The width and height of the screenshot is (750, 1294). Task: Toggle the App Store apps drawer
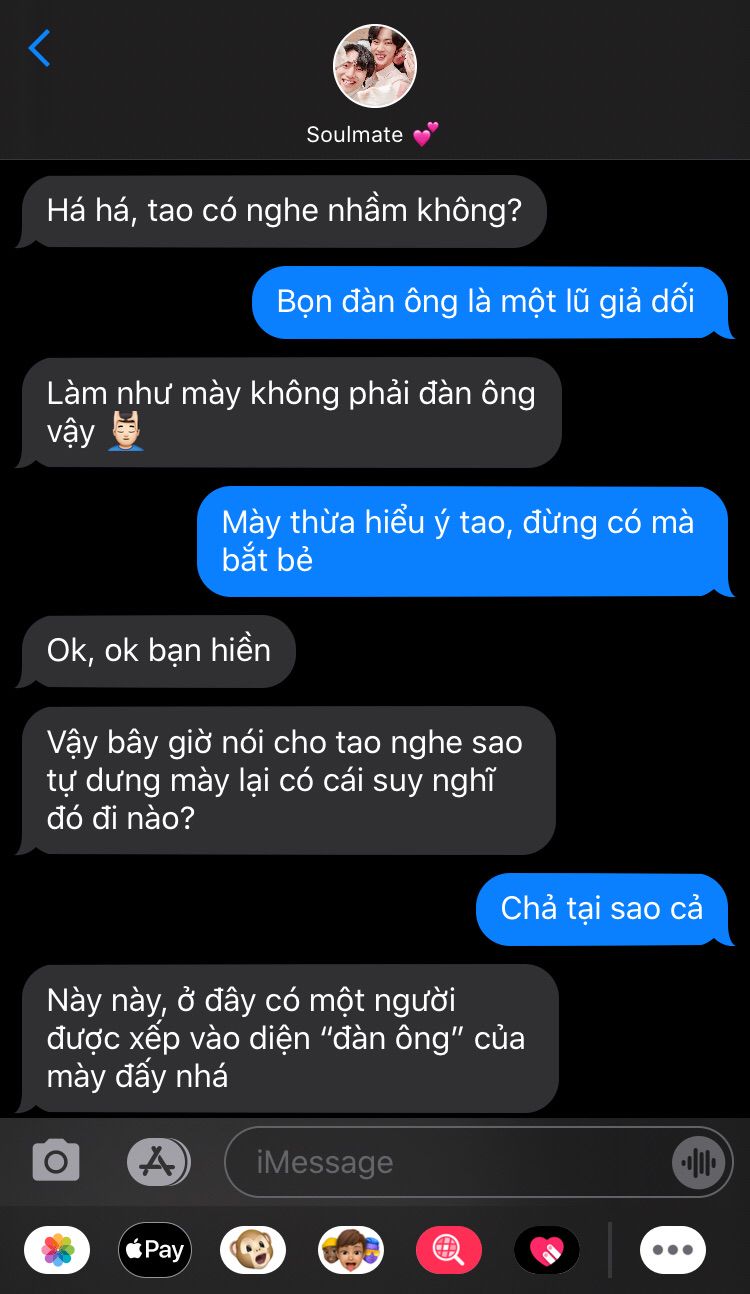158,1161
